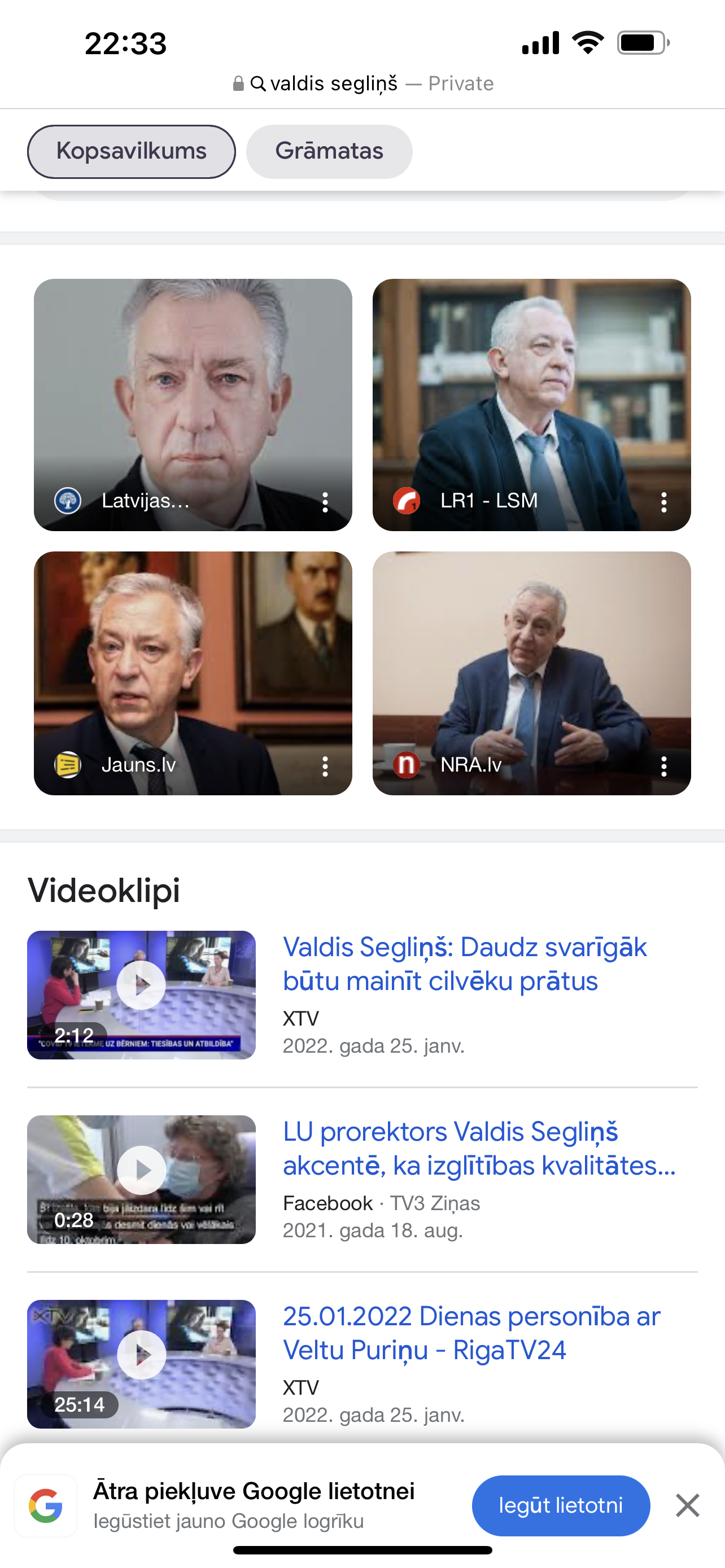
Task: Switch to the Kopsavilkums tab
Action: [x=132, y=152]
